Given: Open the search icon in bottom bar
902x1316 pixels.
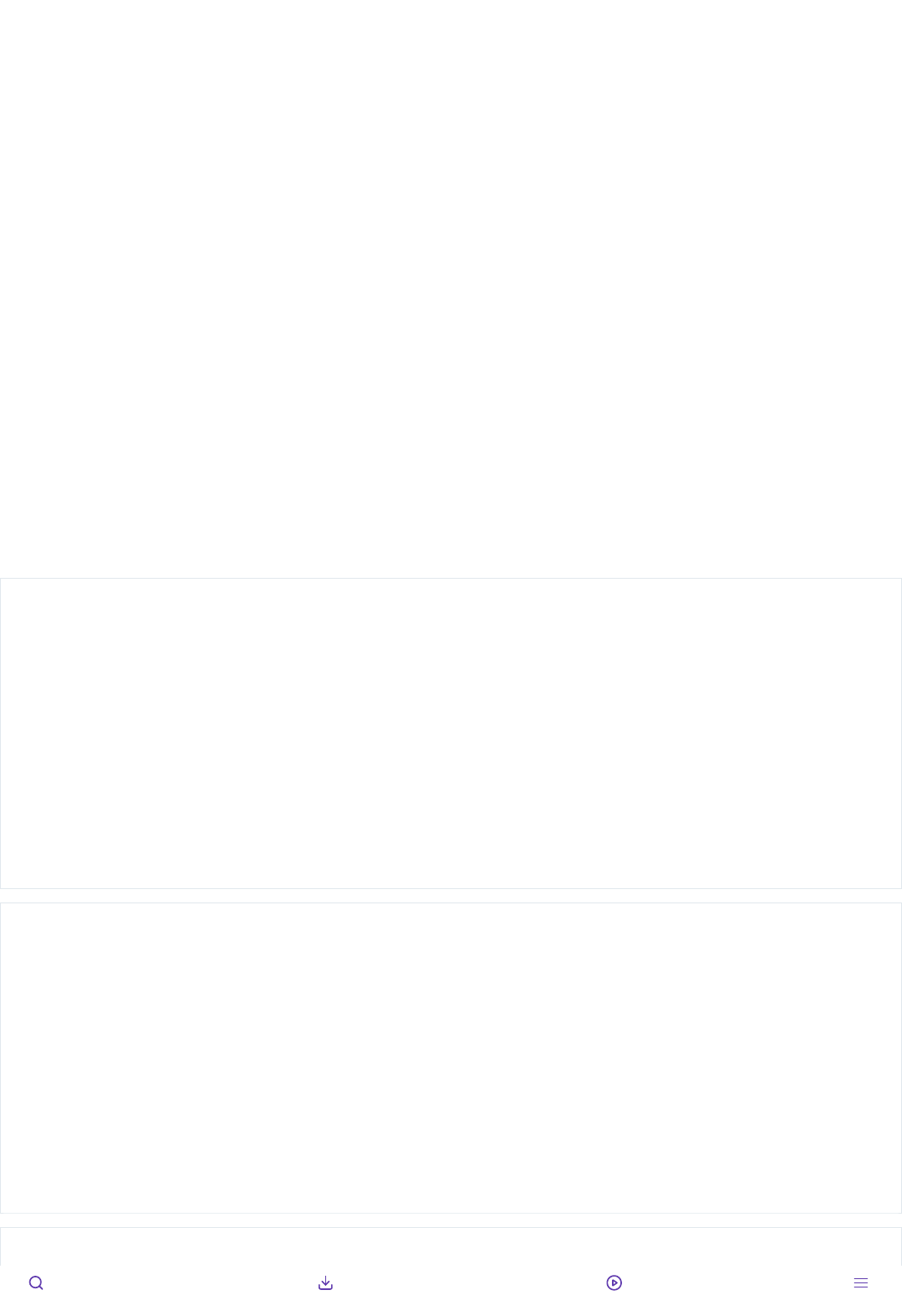Looking at the screenshot, I should coord(36,1282).
